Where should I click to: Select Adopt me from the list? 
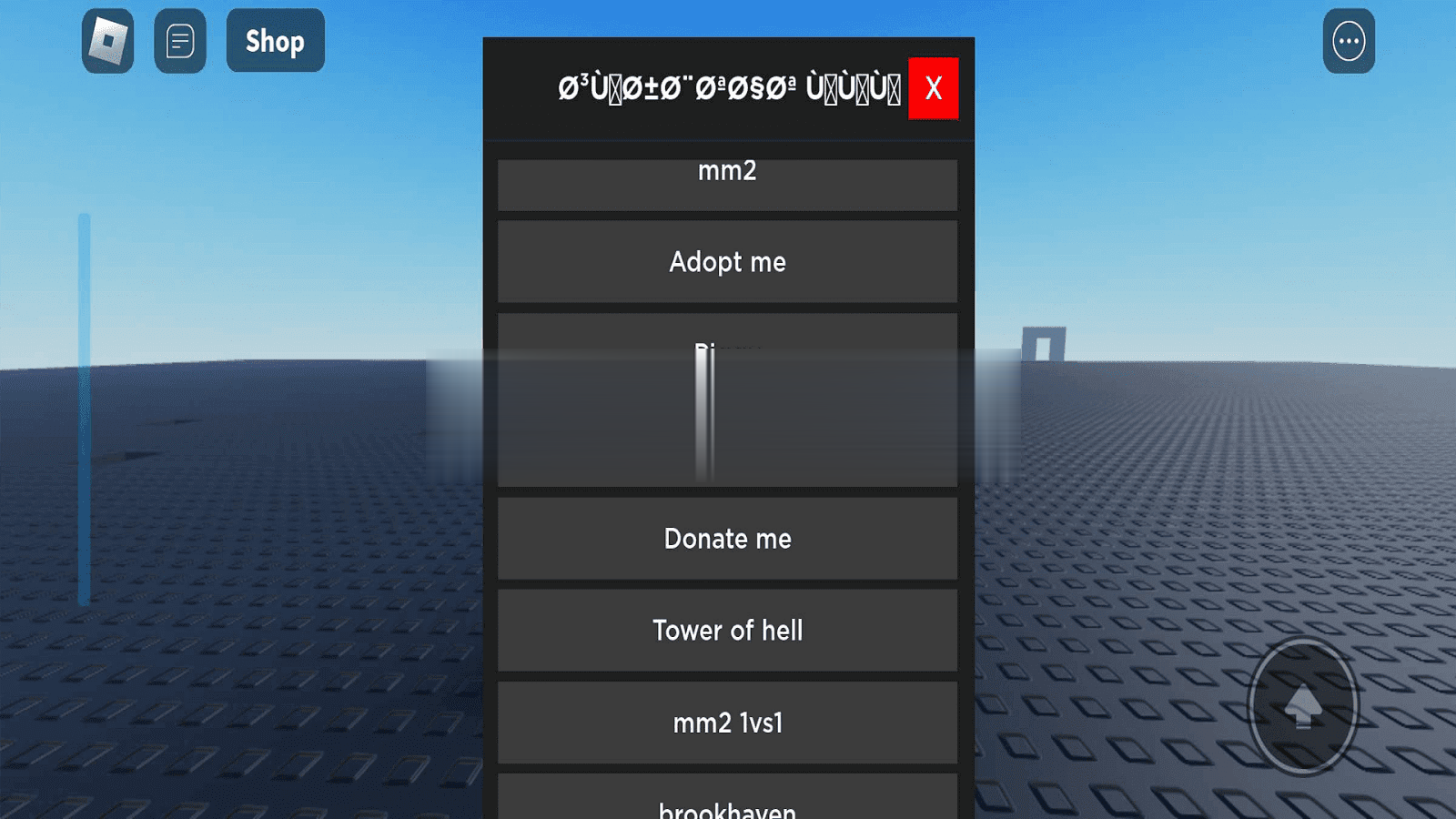coord(727,262)
